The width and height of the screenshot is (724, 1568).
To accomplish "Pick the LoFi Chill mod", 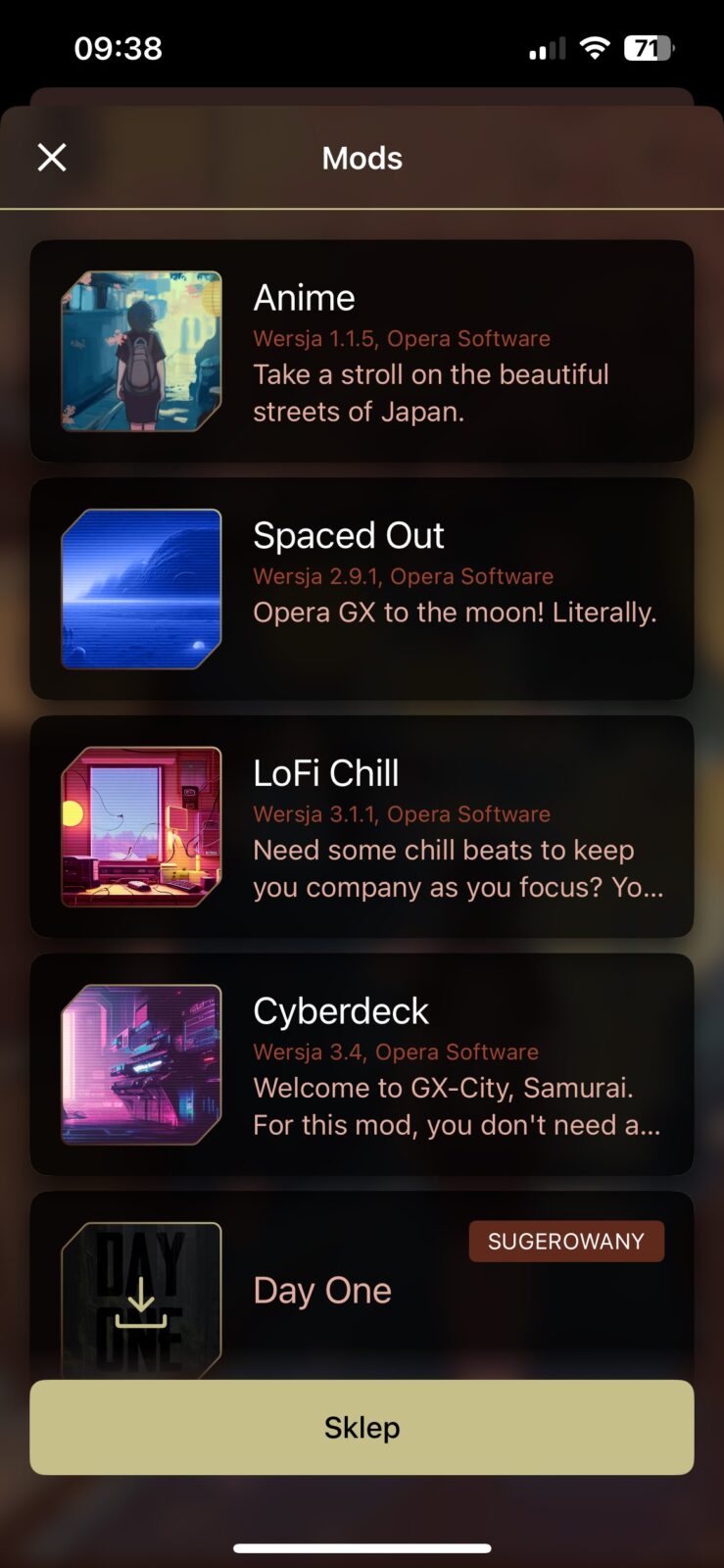I will point(362,826).
